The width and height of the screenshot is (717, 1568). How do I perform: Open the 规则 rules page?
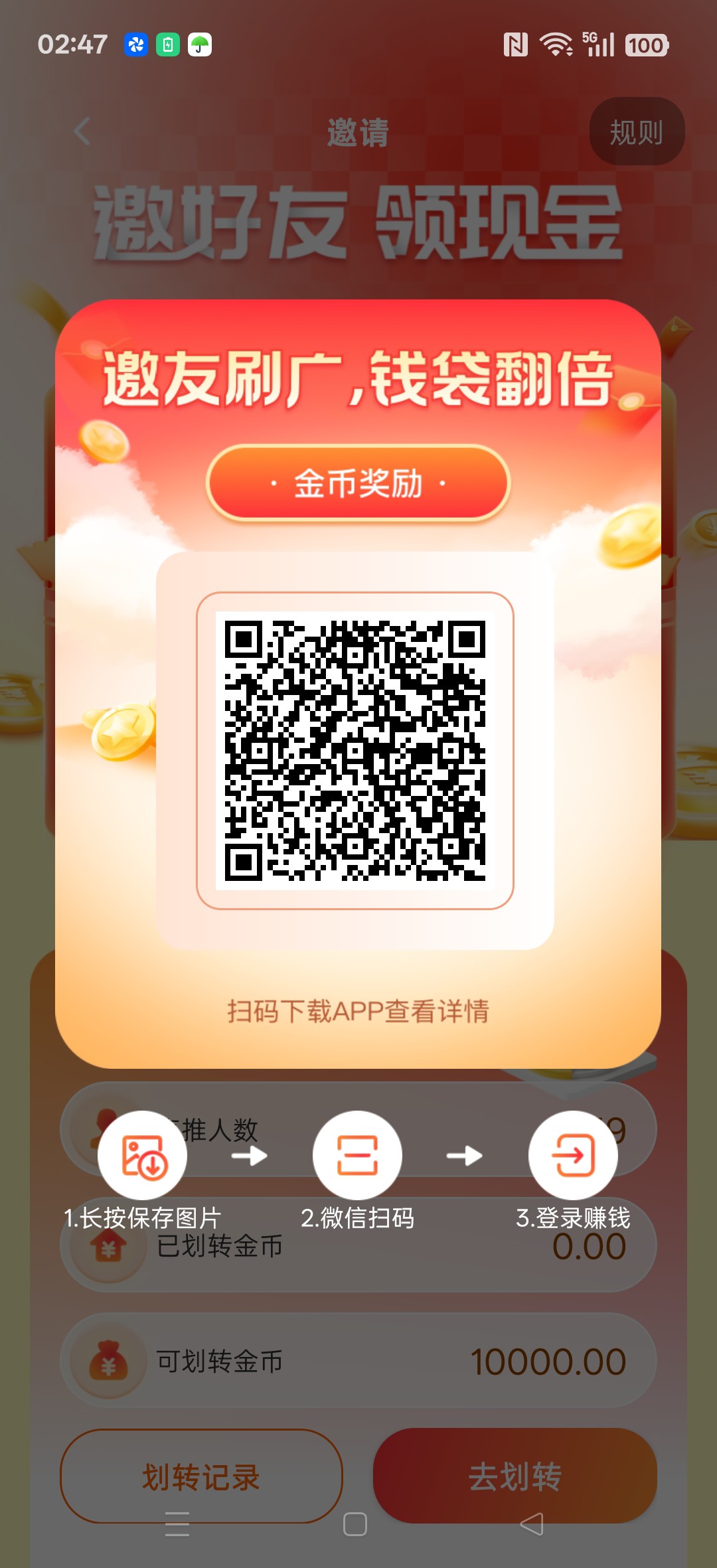[636, 131]
